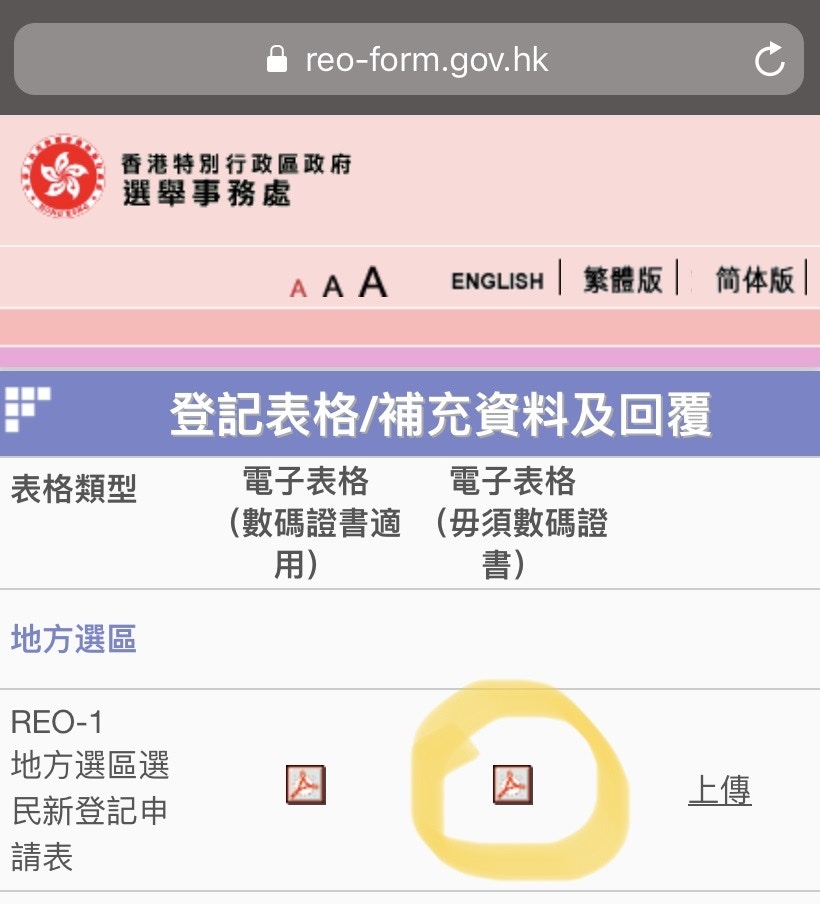
Task: Select the medium font size A
Action: click(x=333, y=287)
